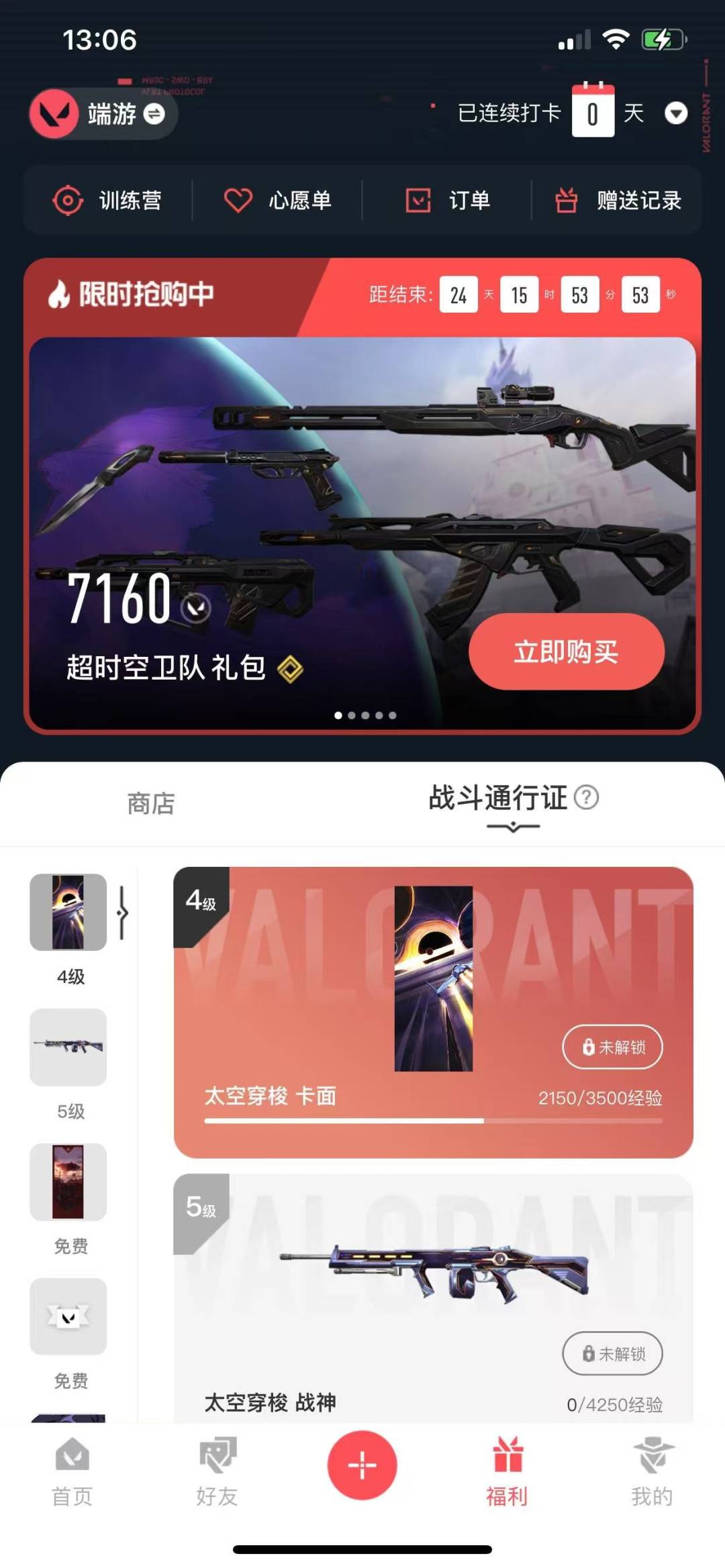Tap the red plus create button
Screen dimensions: 725x1568
coord(362,1465)
